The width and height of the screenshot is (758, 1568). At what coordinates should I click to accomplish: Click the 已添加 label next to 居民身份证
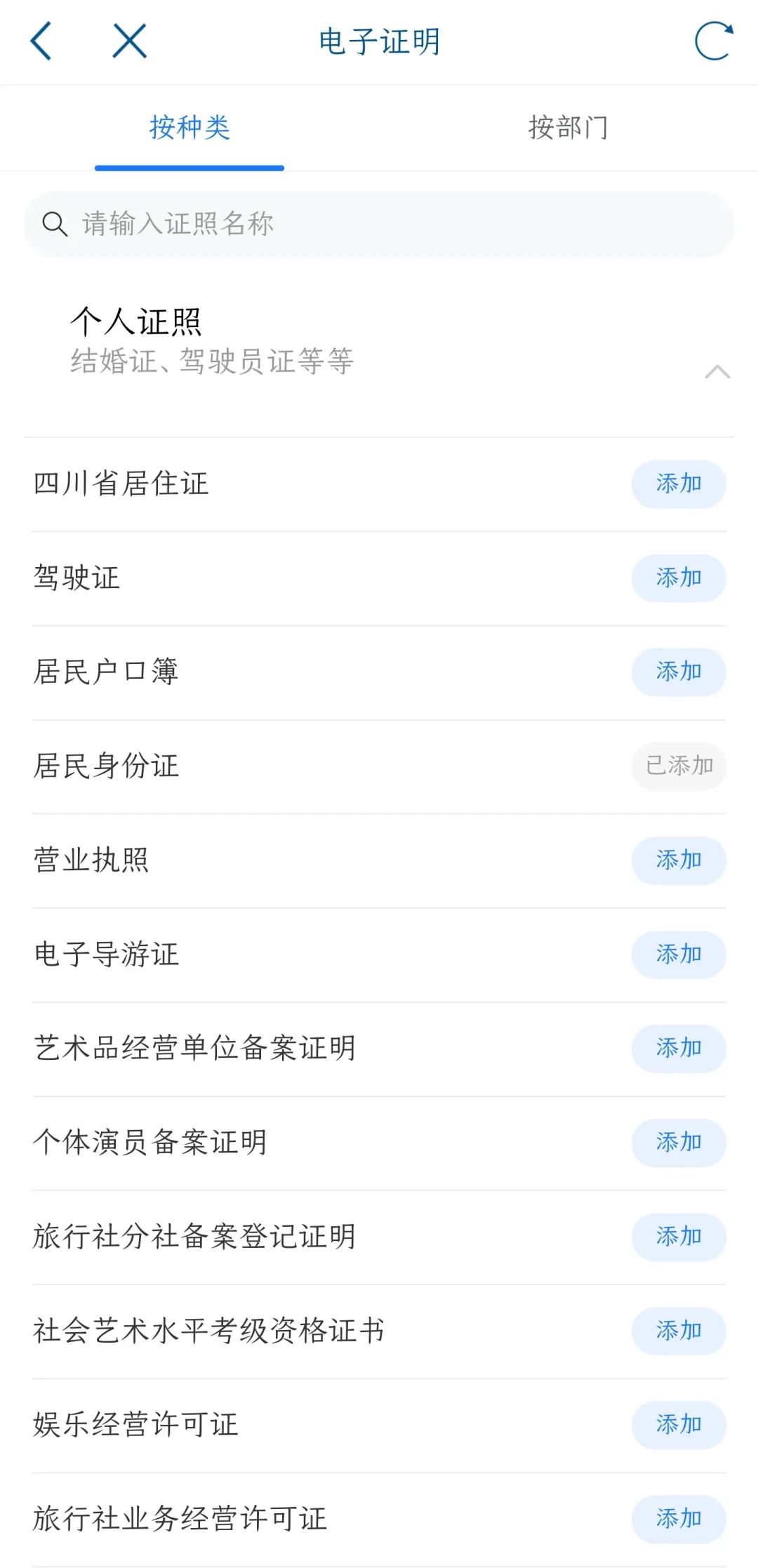[678, 766]
